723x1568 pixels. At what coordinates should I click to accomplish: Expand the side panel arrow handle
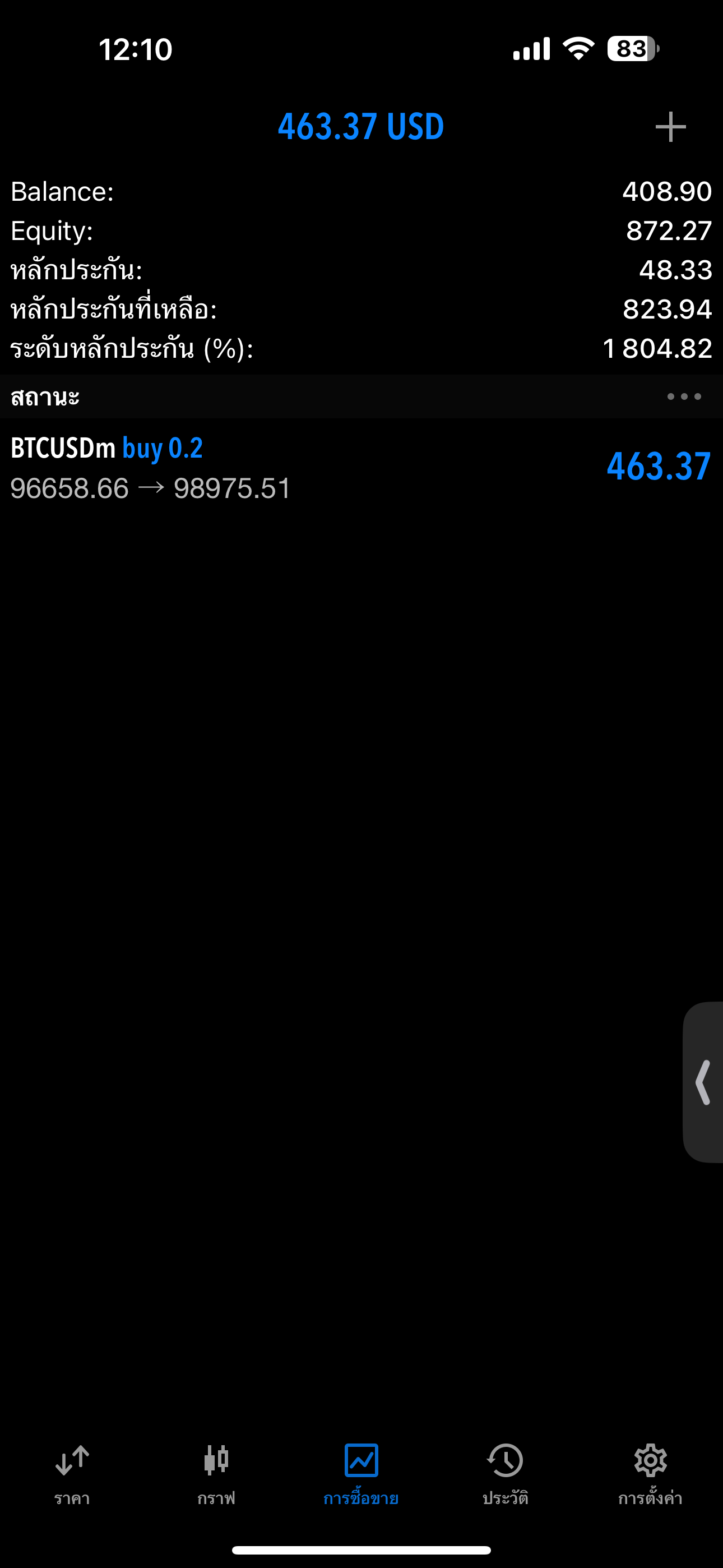click(703, 1082)
